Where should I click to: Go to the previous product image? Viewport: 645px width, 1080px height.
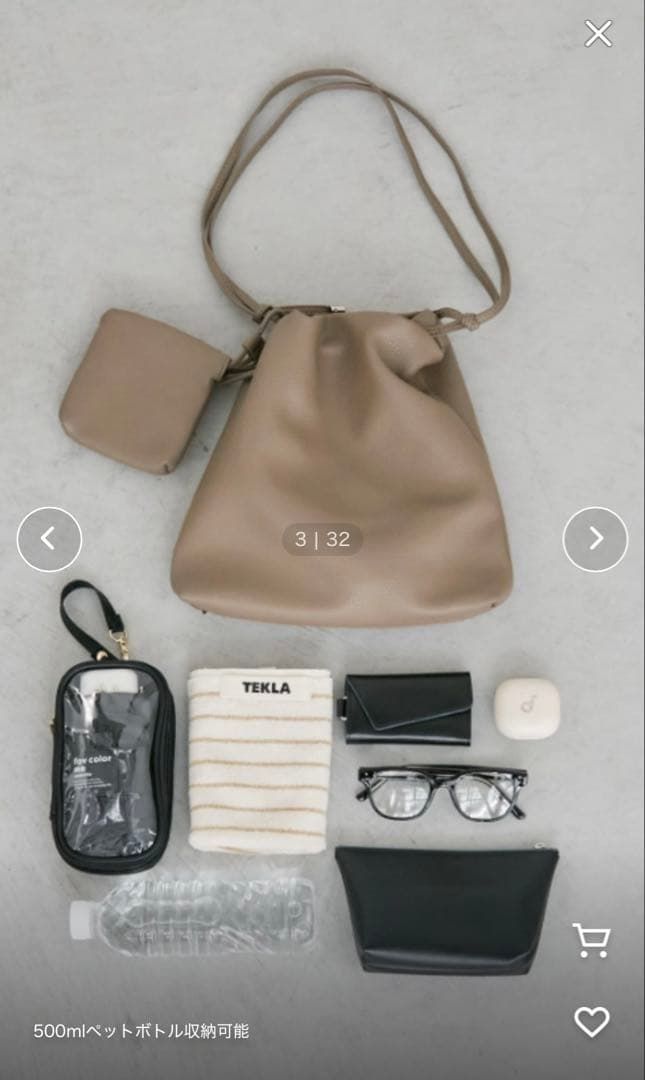tap(49, 539)
